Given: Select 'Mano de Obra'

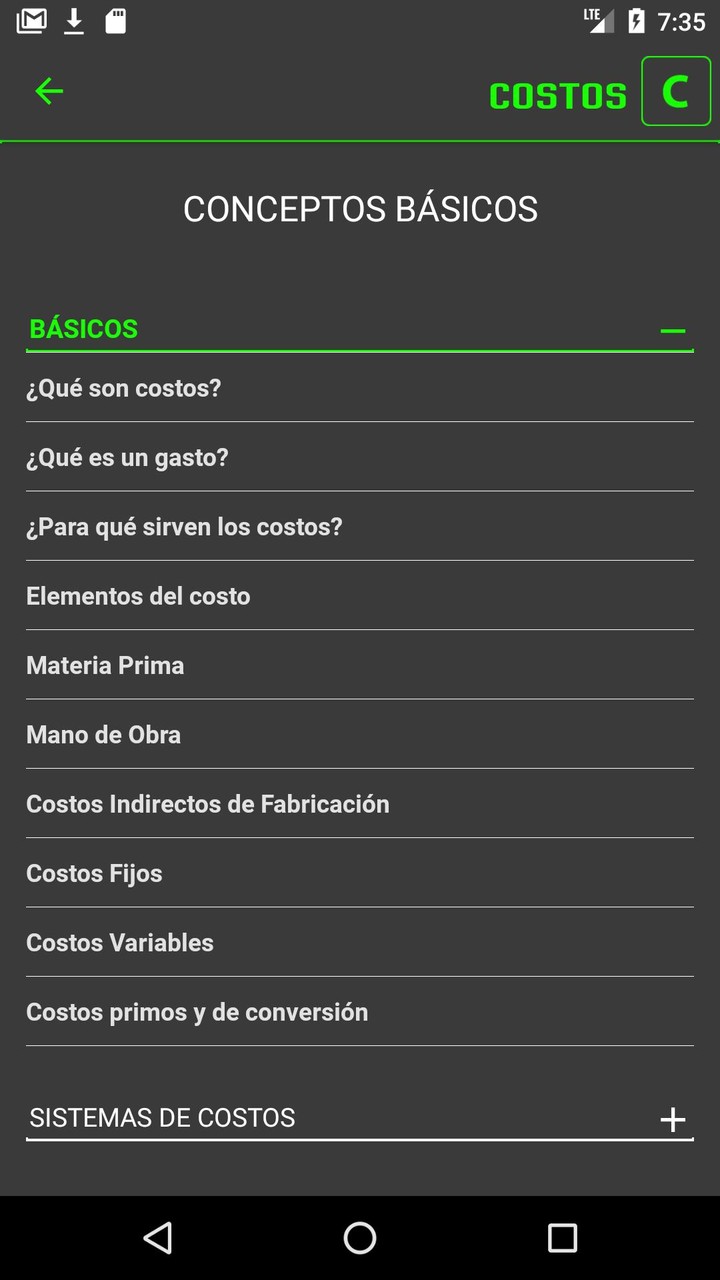Looking at the screenshot, I should point(102,735).
